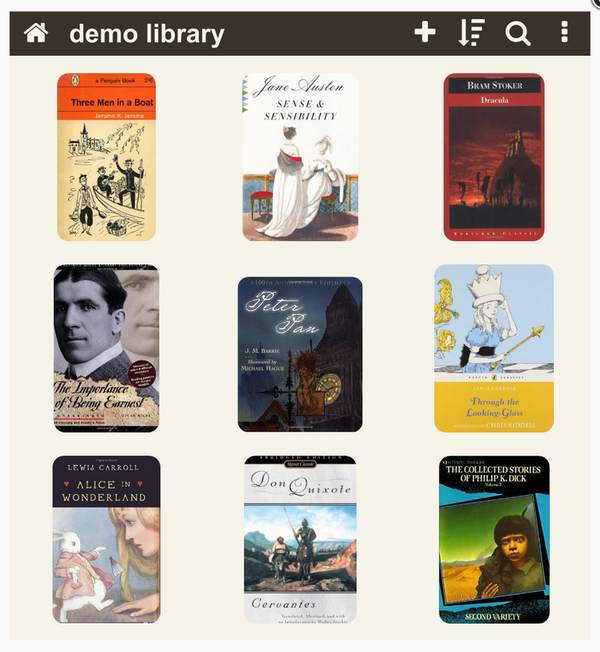The height and width of the screenshot is (652, 600).
Task: Open Through the Looking-Glass
Action: (x=494, y=348)
